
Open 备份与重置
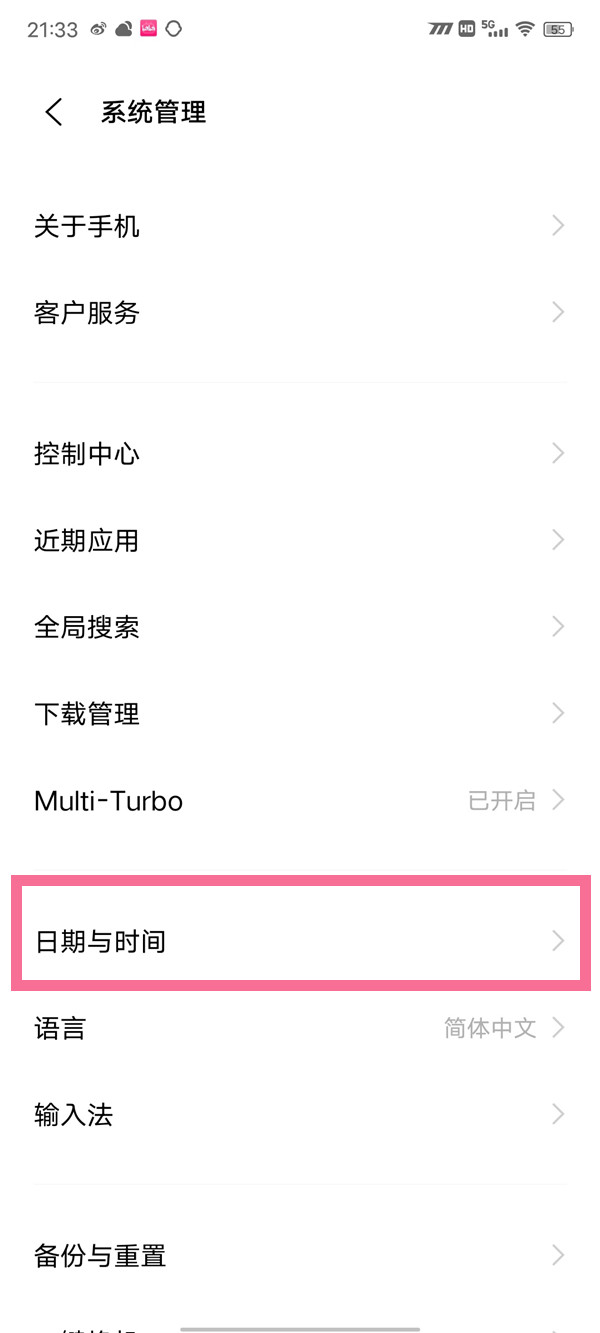point(300,1255)
